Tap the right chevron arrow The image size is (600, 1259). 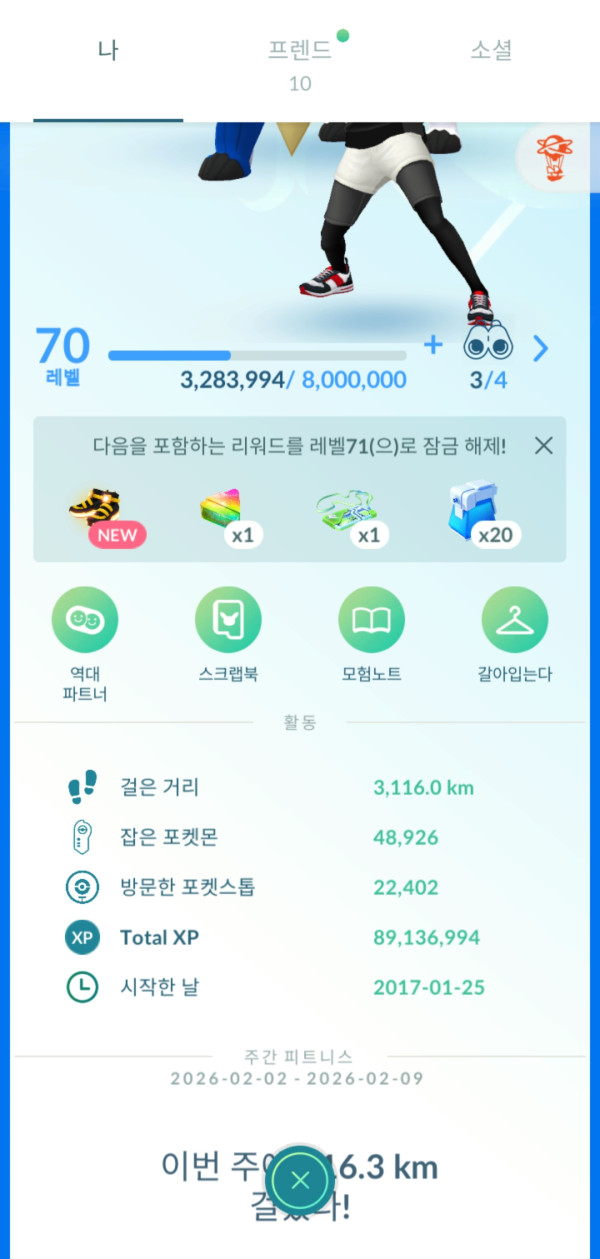tap(541, 348)
